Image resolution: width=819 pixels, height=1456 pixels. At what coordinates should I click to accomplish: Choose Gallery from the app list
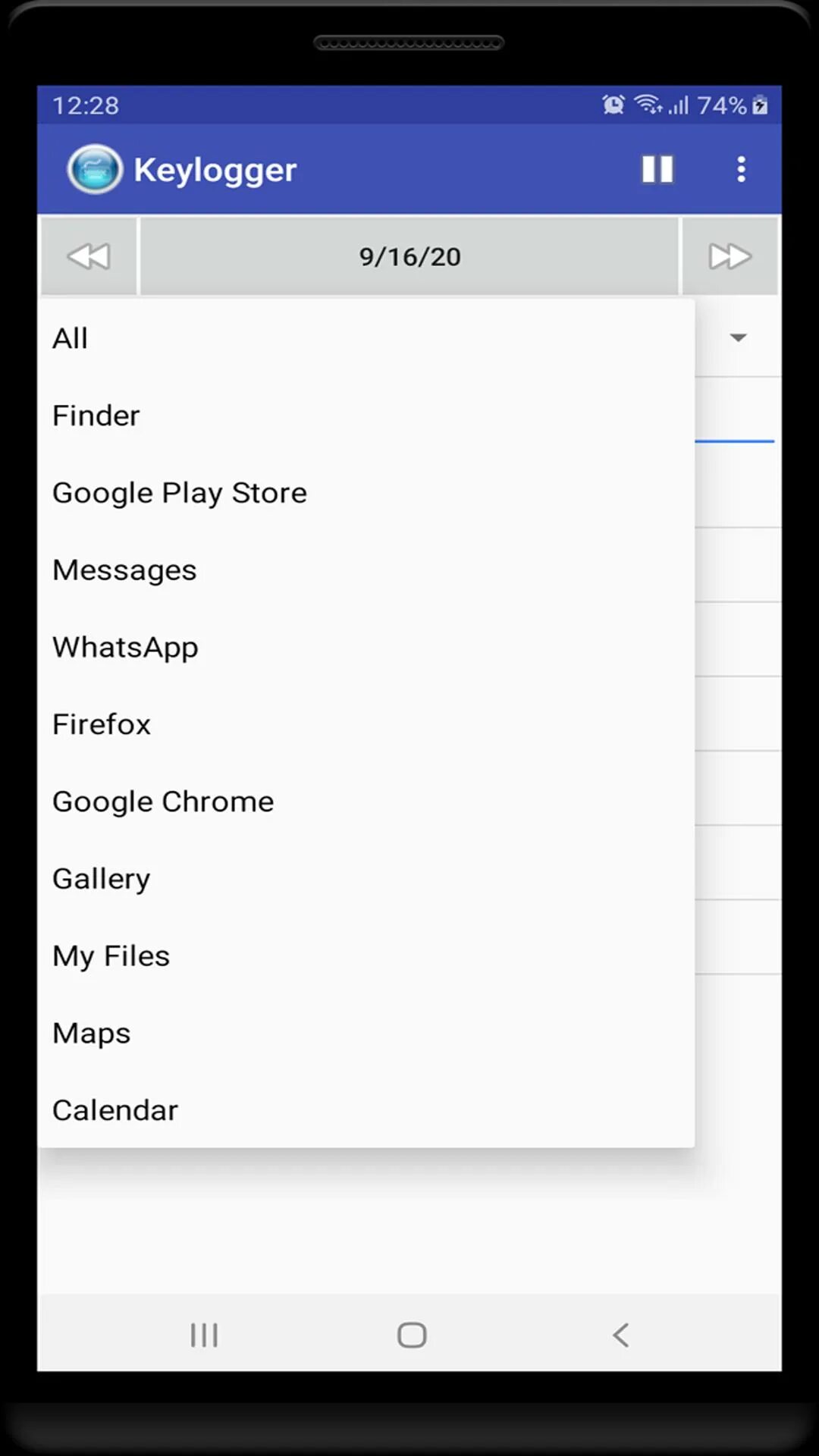click(366, 879)
